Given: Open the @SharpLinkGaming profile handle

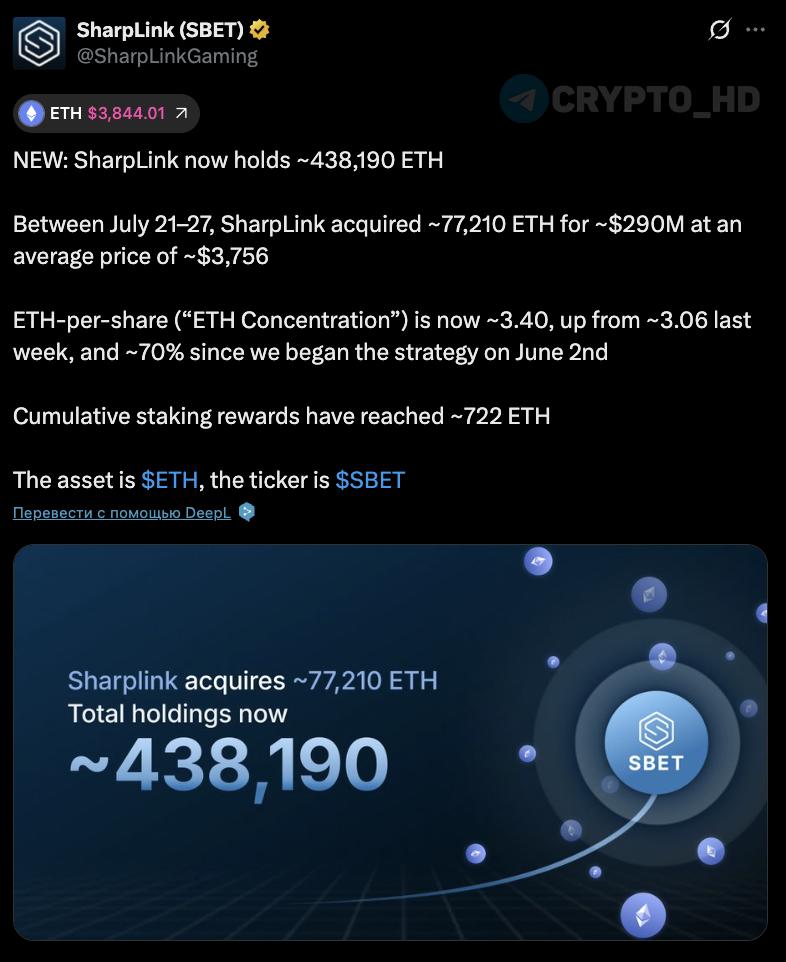Looking at the screenshot, I should [167, 56].
